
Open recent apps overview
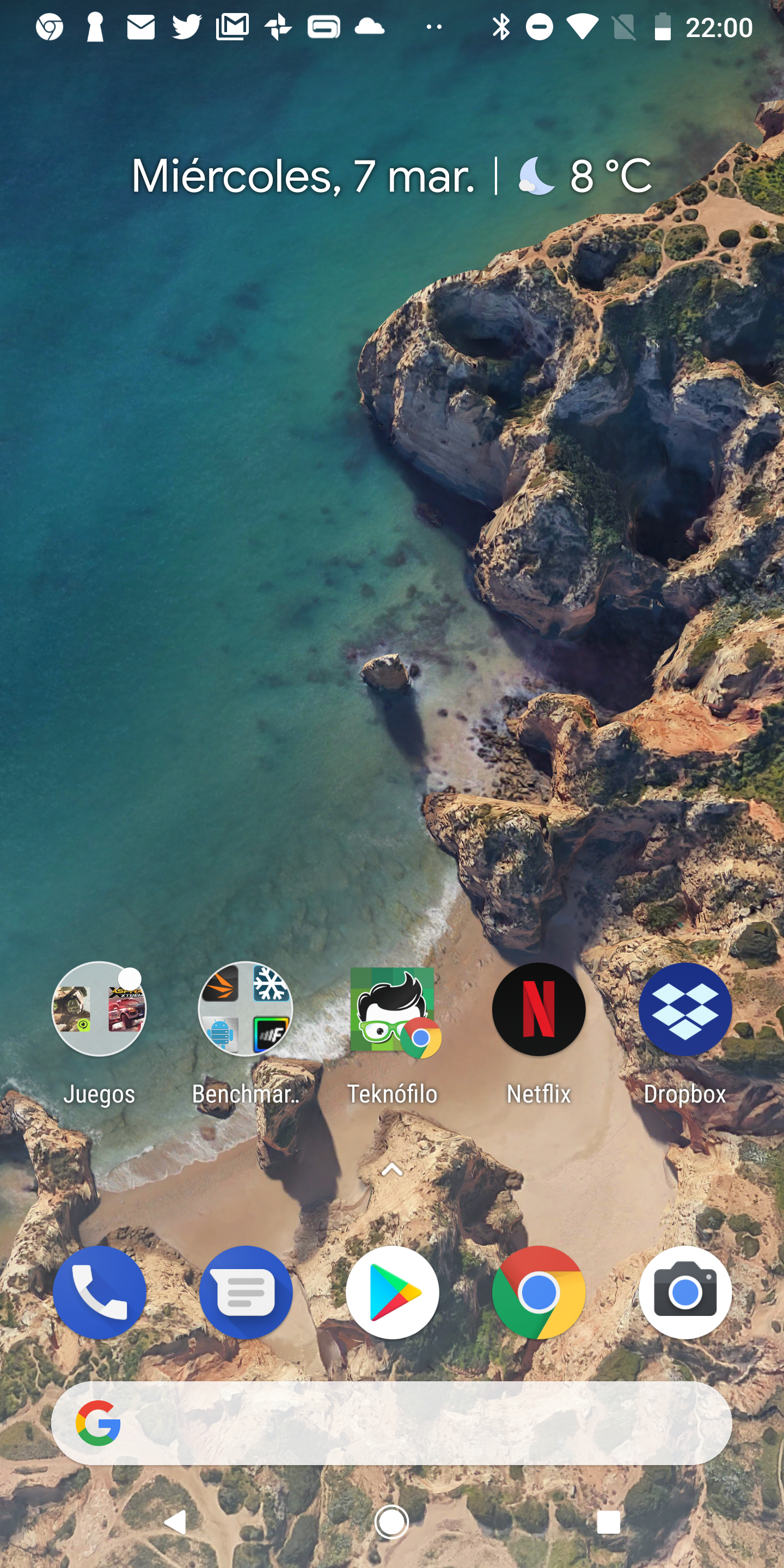[608, 1522]
